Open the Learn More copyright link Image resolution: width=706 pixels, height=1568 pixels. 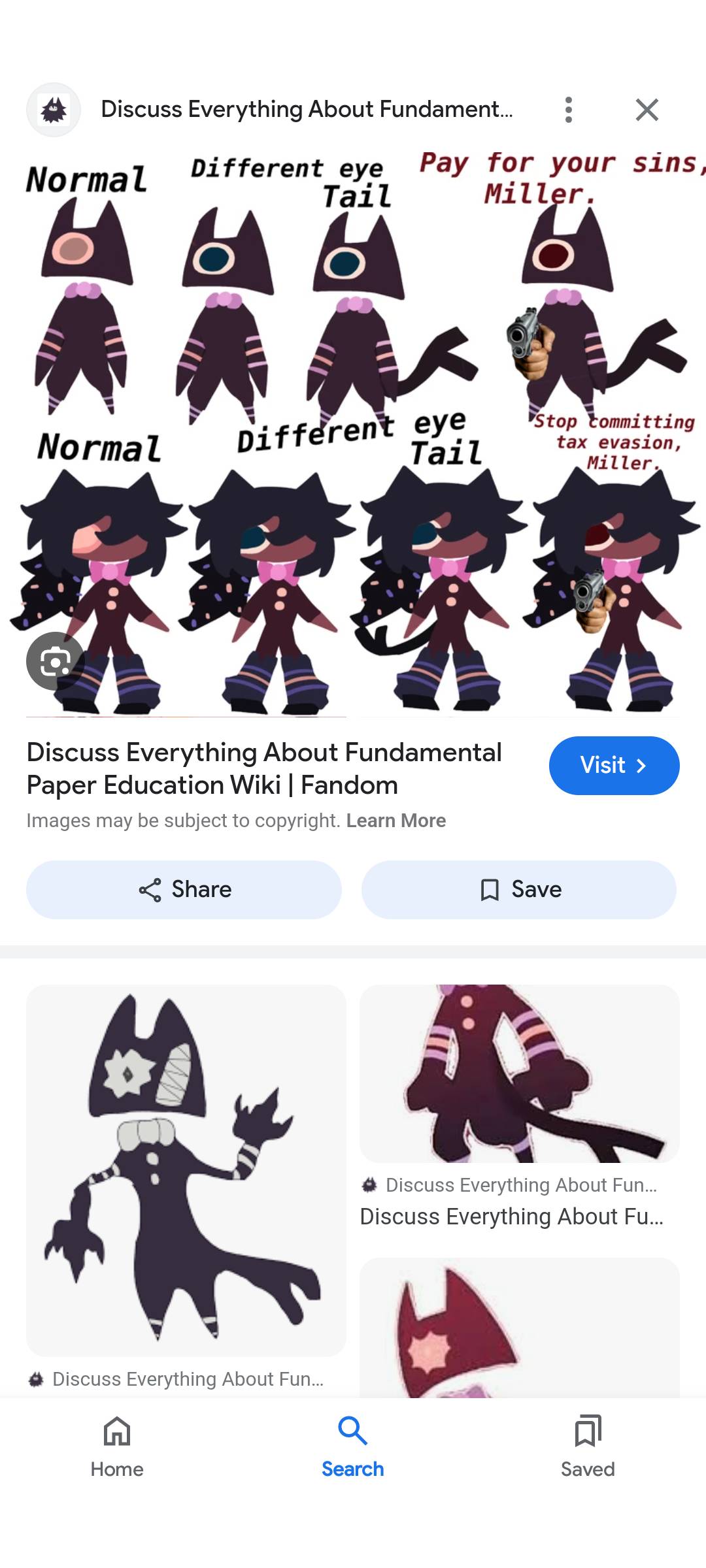click(395, 821)
